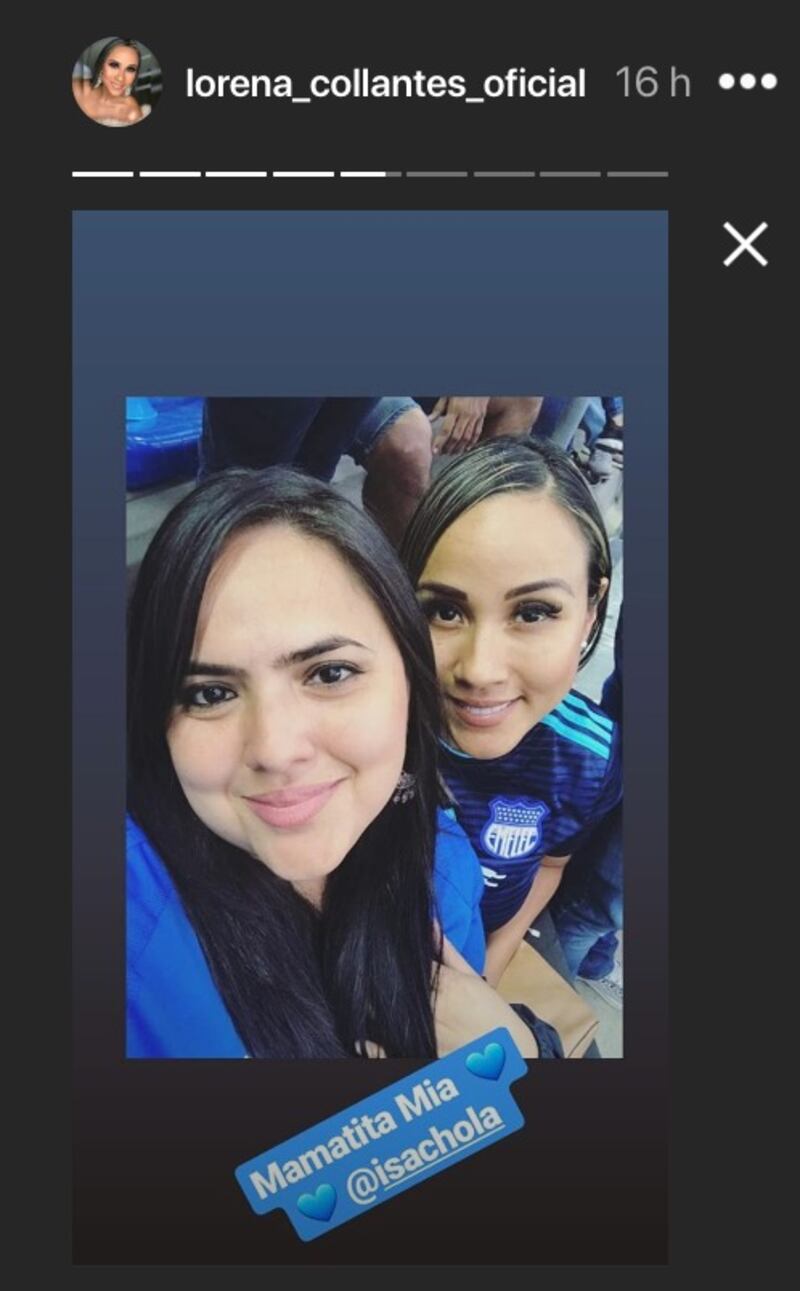Tap the lorena_collantes_oficial username
The height and width of the screenshot is (1291, 800).
tap(385, 84)
